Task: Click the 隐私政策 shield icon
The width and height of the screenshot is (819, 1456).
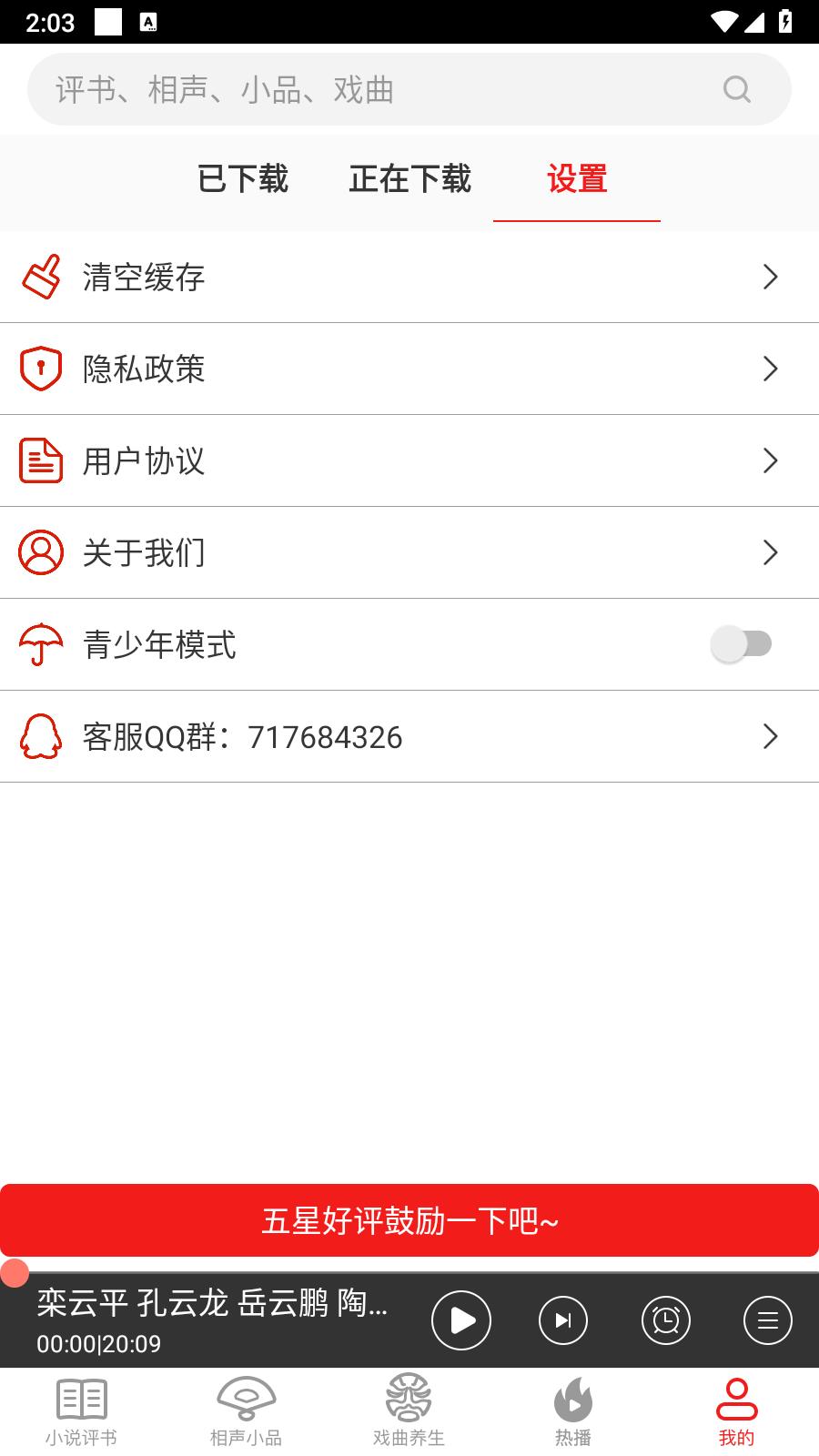Action: click(40, 369)
